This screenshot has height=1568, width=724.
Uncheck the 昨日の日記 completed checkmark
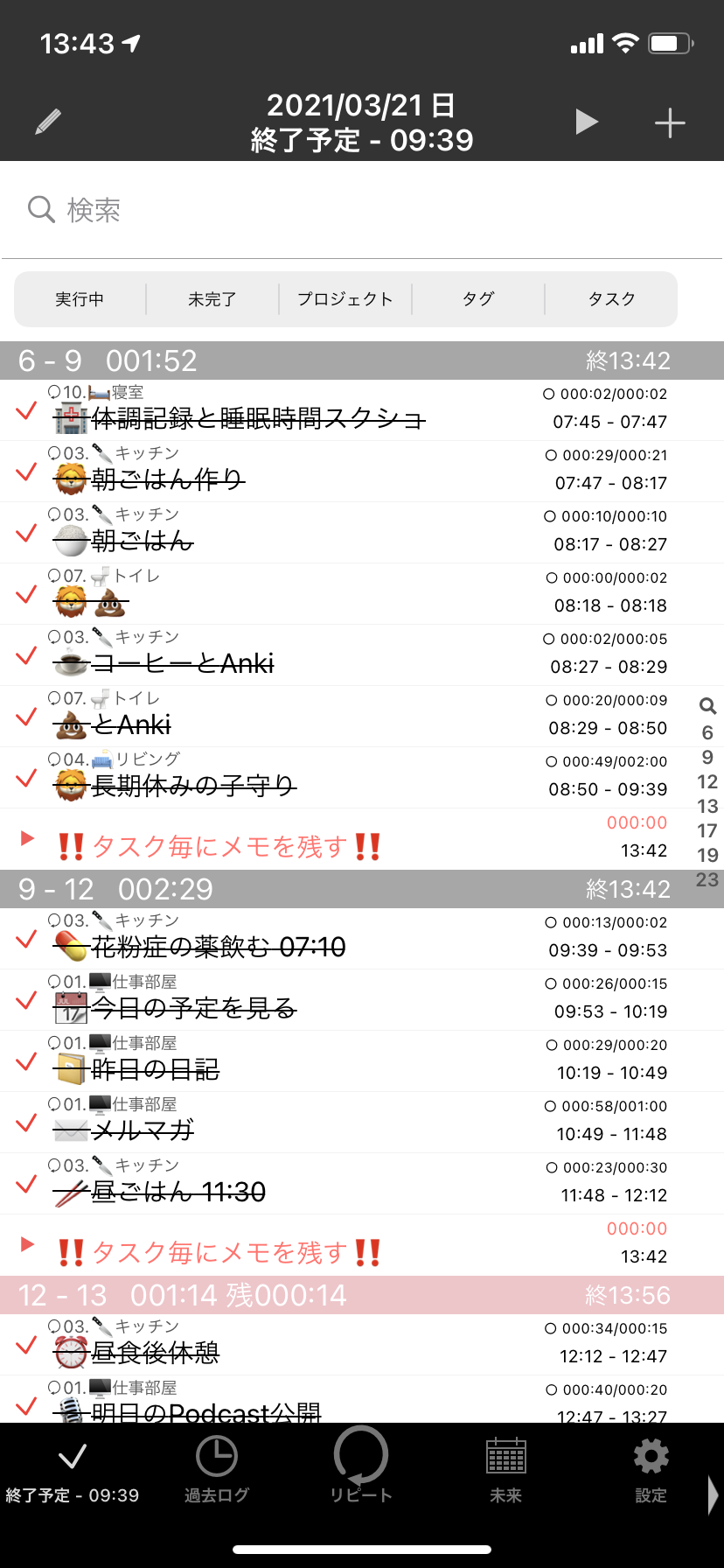coord(27,1062)
